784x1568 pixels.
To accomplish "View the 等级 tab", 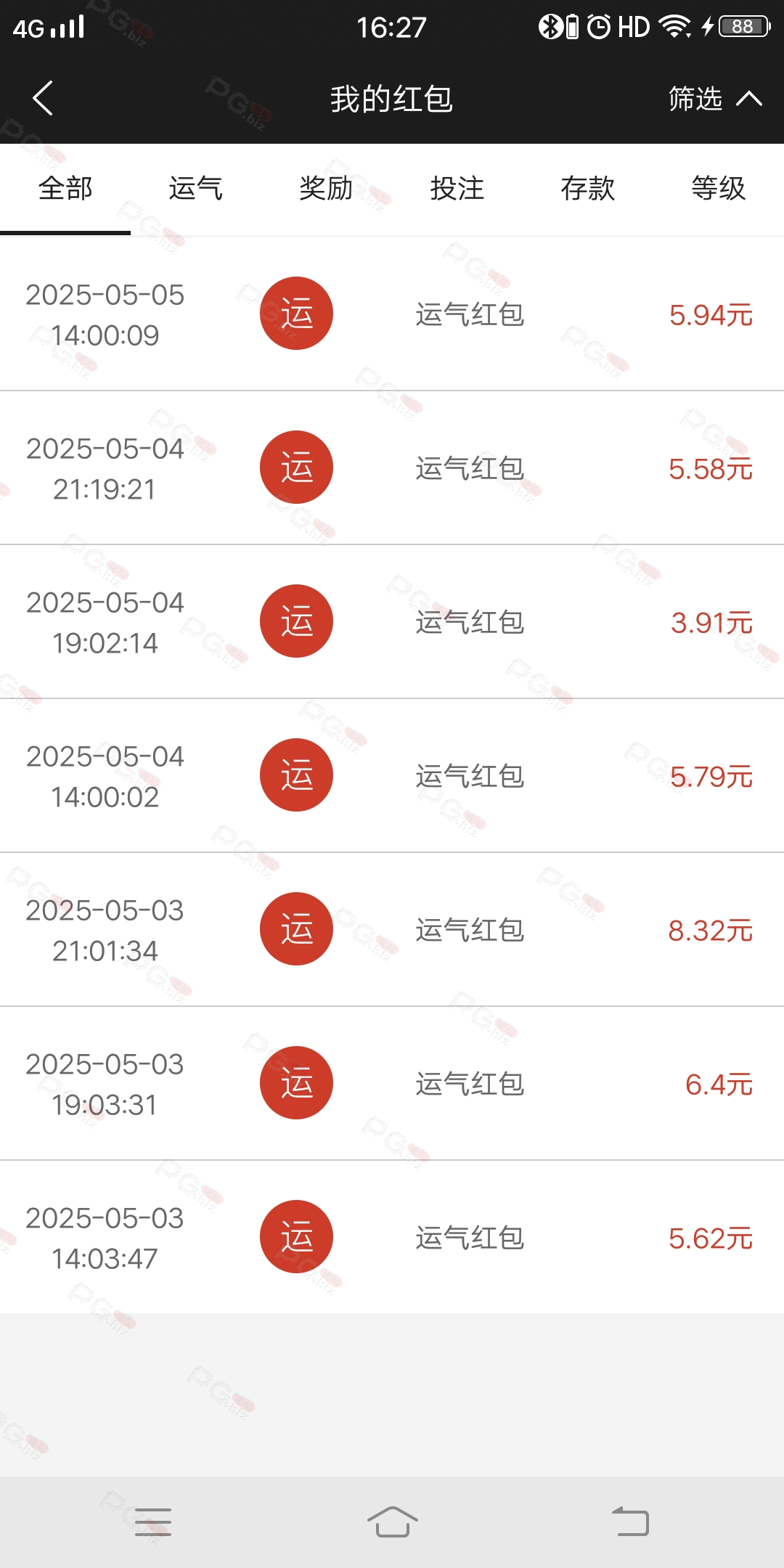I will tap(719, 189).
